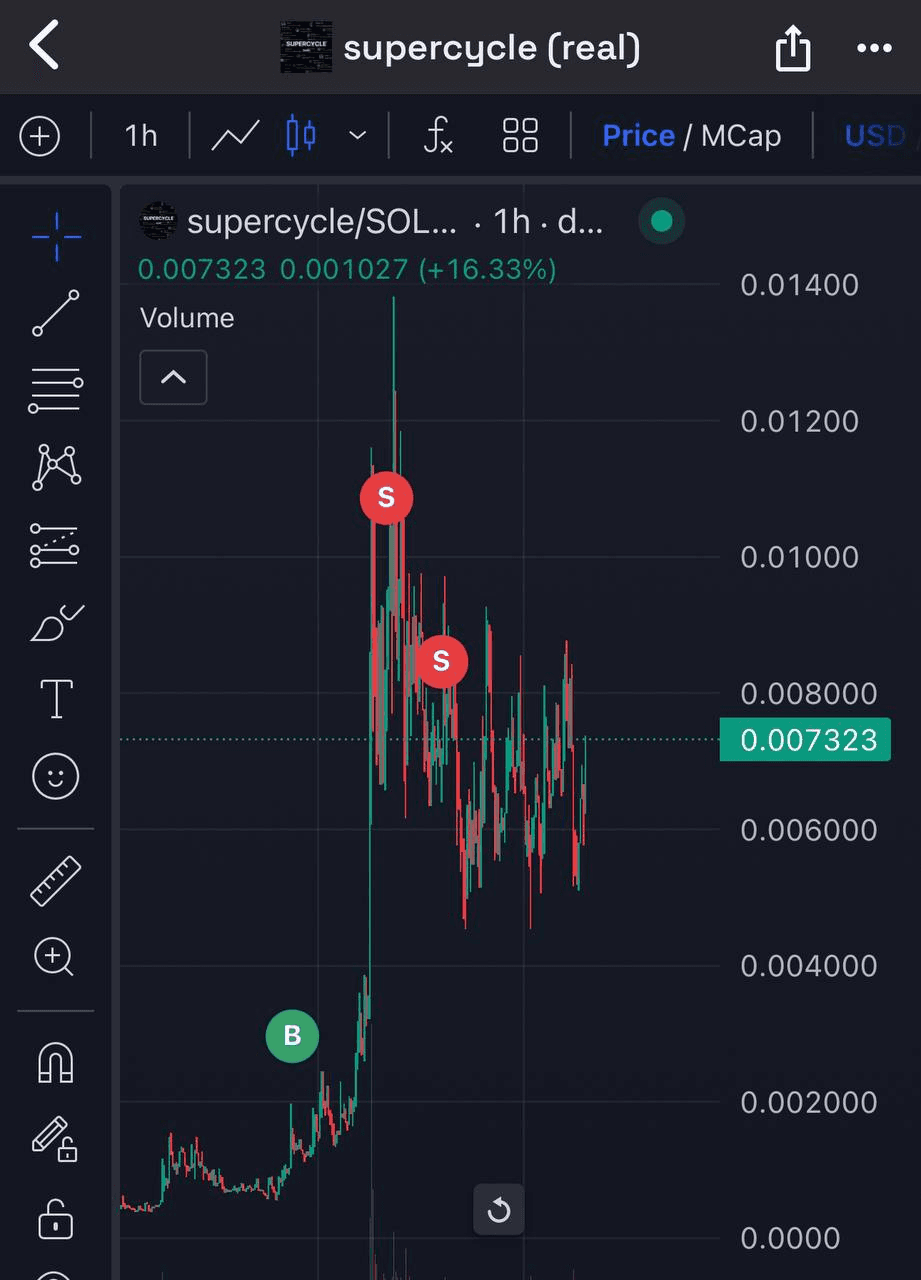Viewport: 921px width, 1280px height.
Task: Expand the chart style dropdown chevron
Action: click(357, 136)
